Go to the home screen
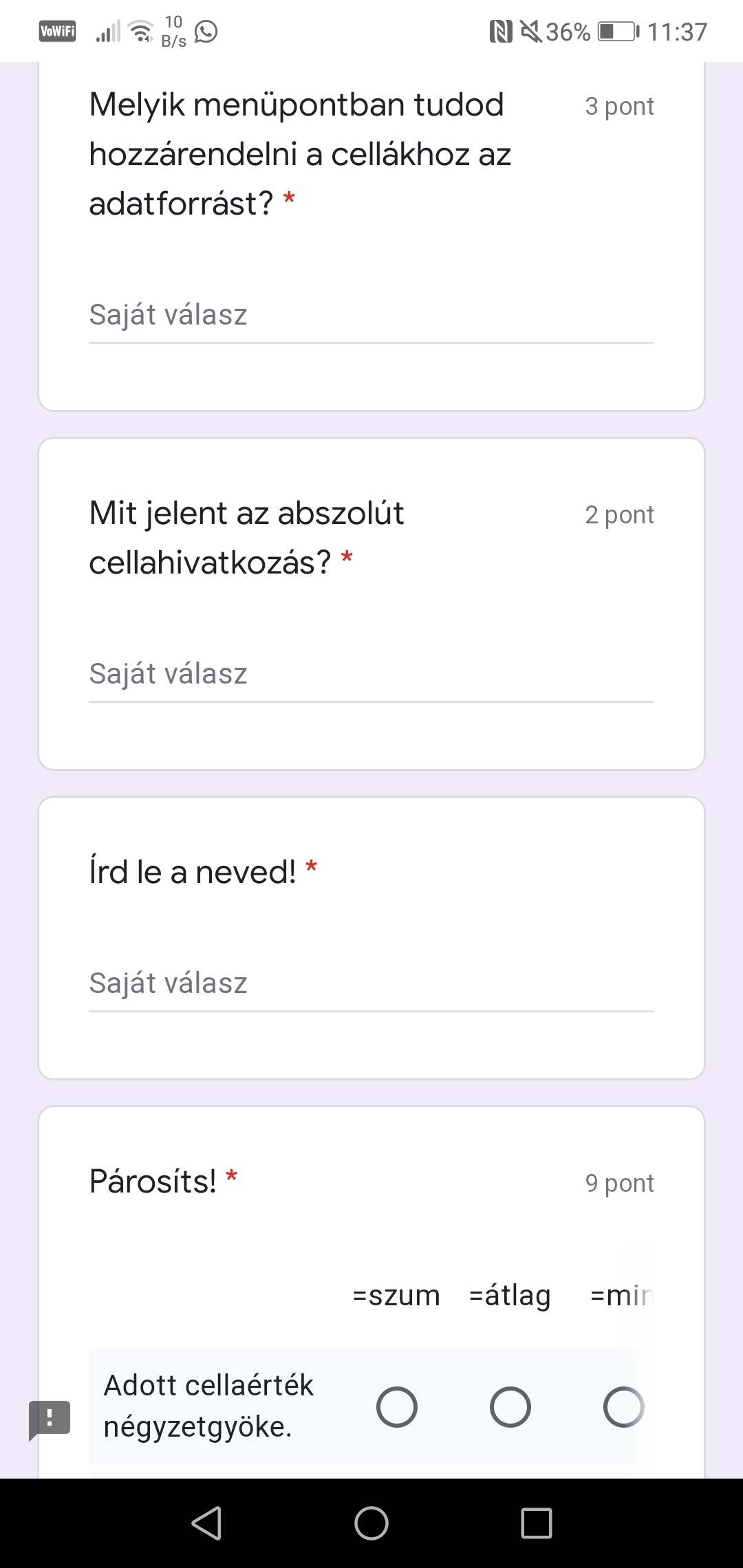The height and width of the screenshot is (1568, 743). 371,1523
